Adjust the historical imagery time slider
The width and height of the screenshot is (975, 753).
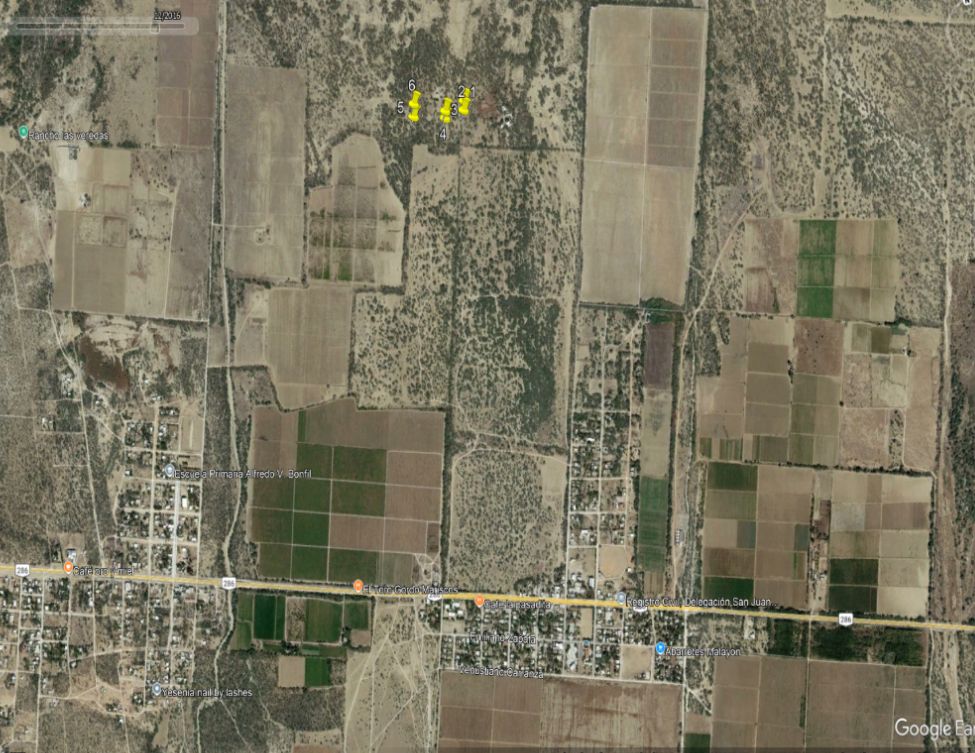pos(155,28)
